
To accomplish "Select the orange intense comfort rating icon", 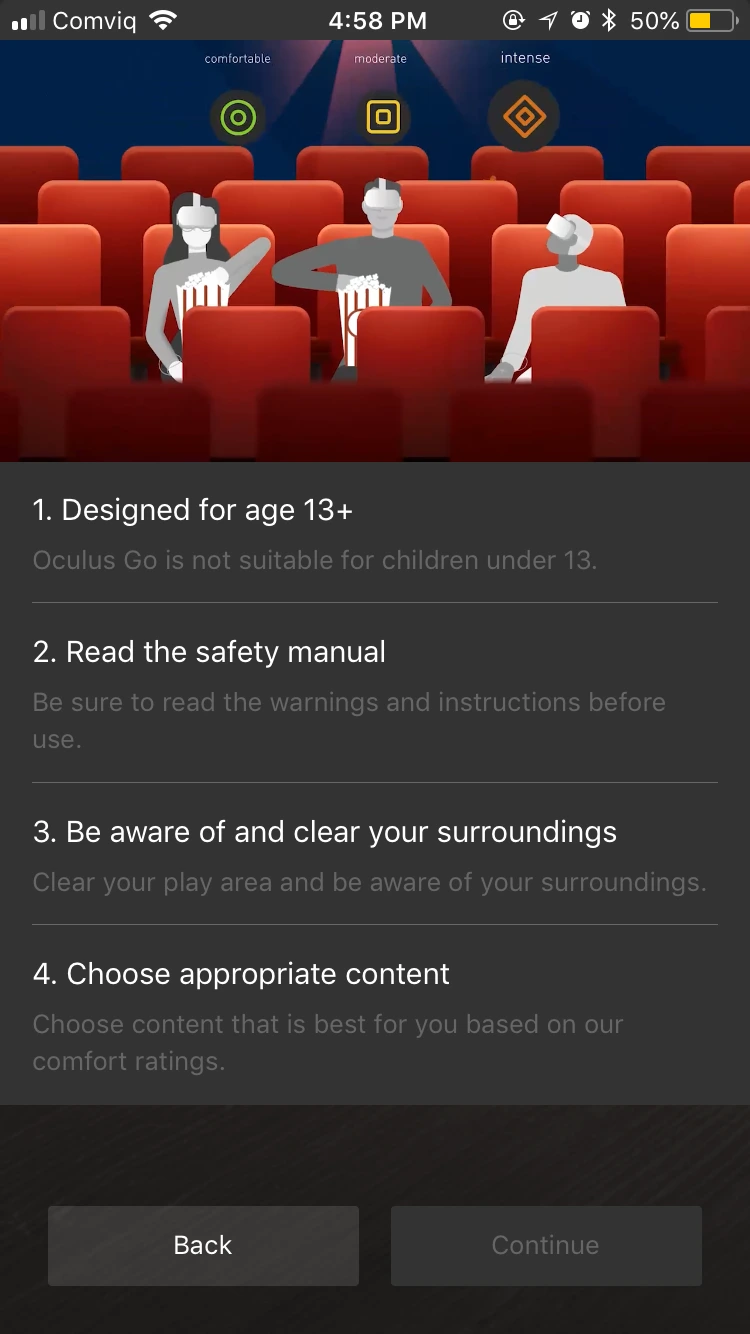I will (x=523, y=117).
